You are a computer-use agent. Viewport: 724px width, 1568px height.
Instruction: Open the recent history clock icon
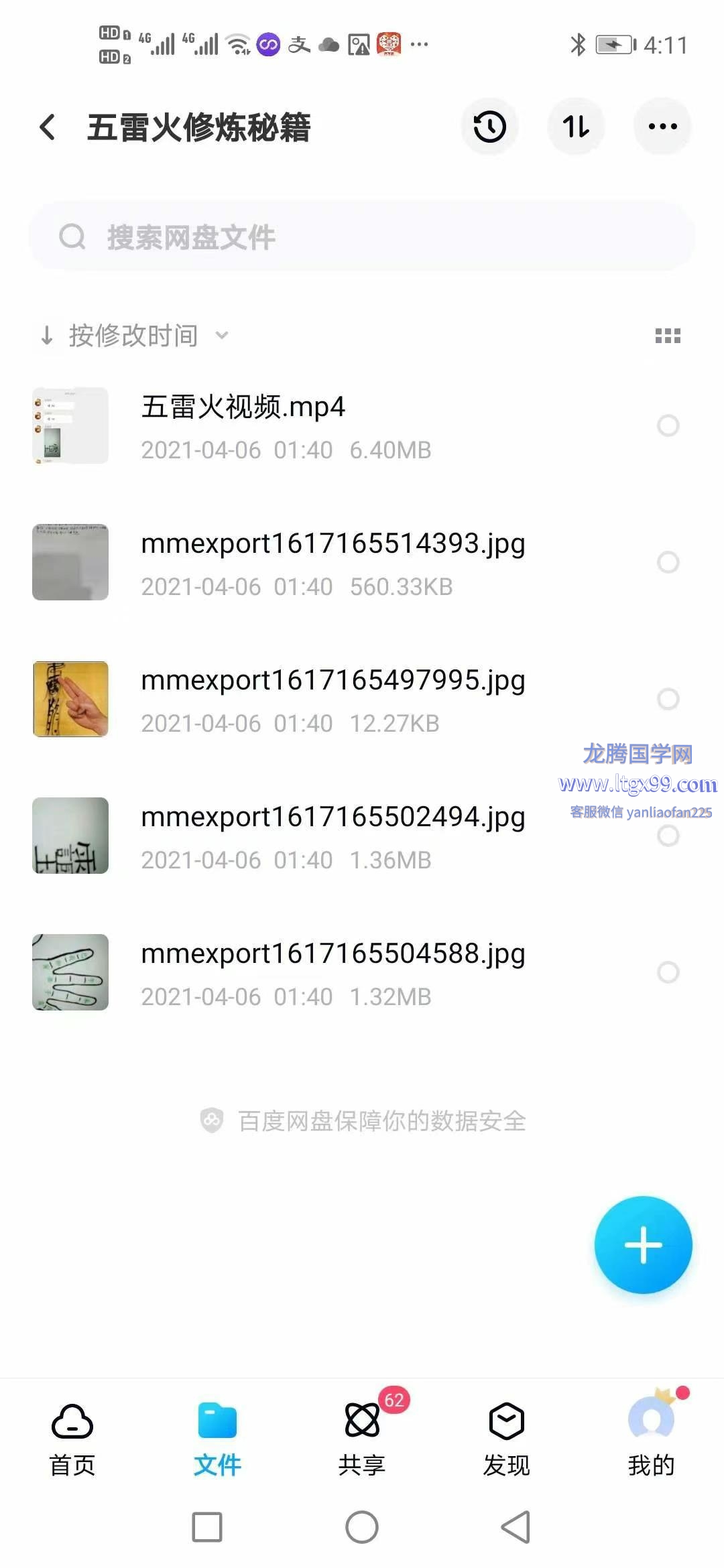(x=489, y=127)
